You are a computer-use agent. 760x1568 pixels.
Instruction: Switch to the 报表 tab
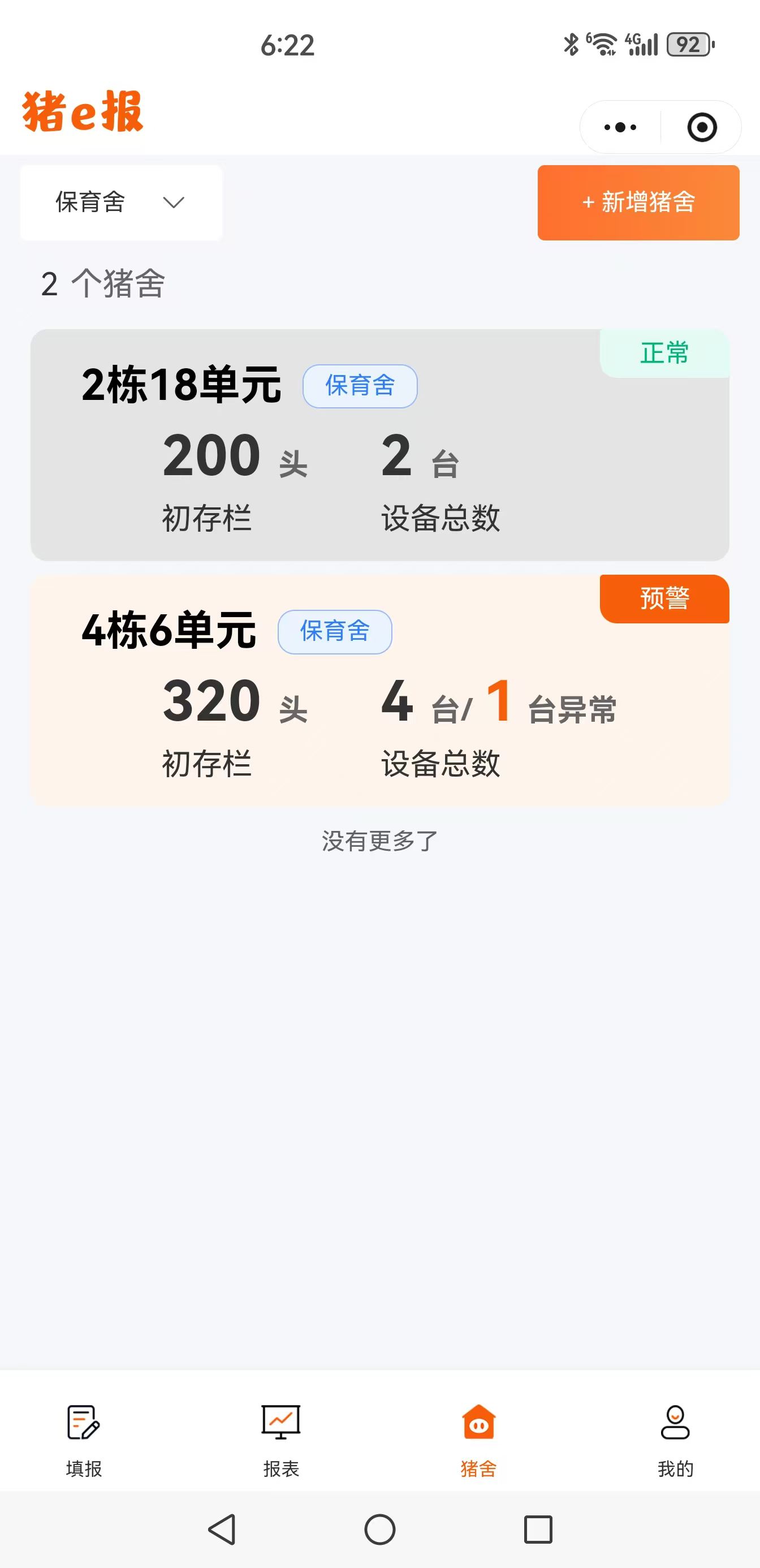click(281, 1440)
